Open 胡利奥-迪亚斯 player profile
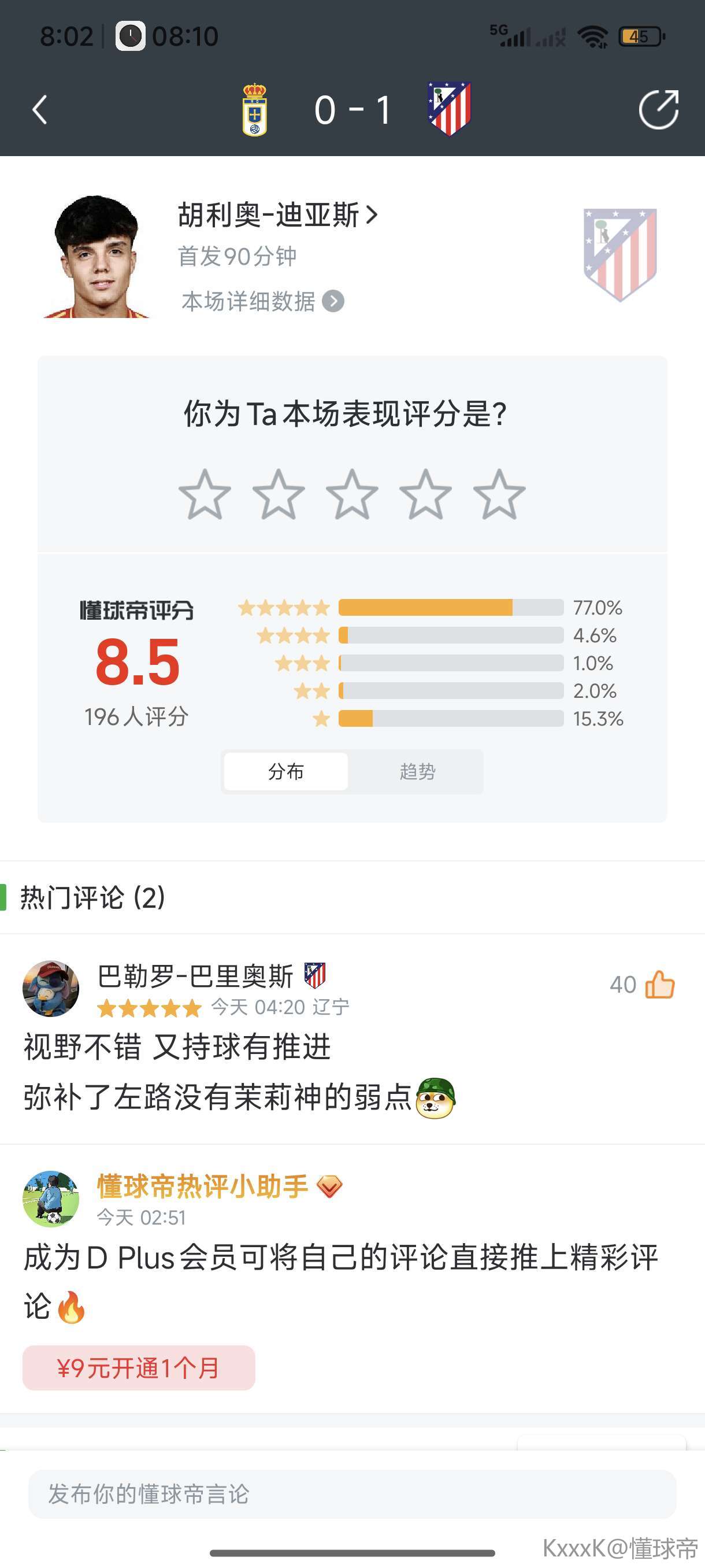Screen dimensions: 705x1568 277,216
